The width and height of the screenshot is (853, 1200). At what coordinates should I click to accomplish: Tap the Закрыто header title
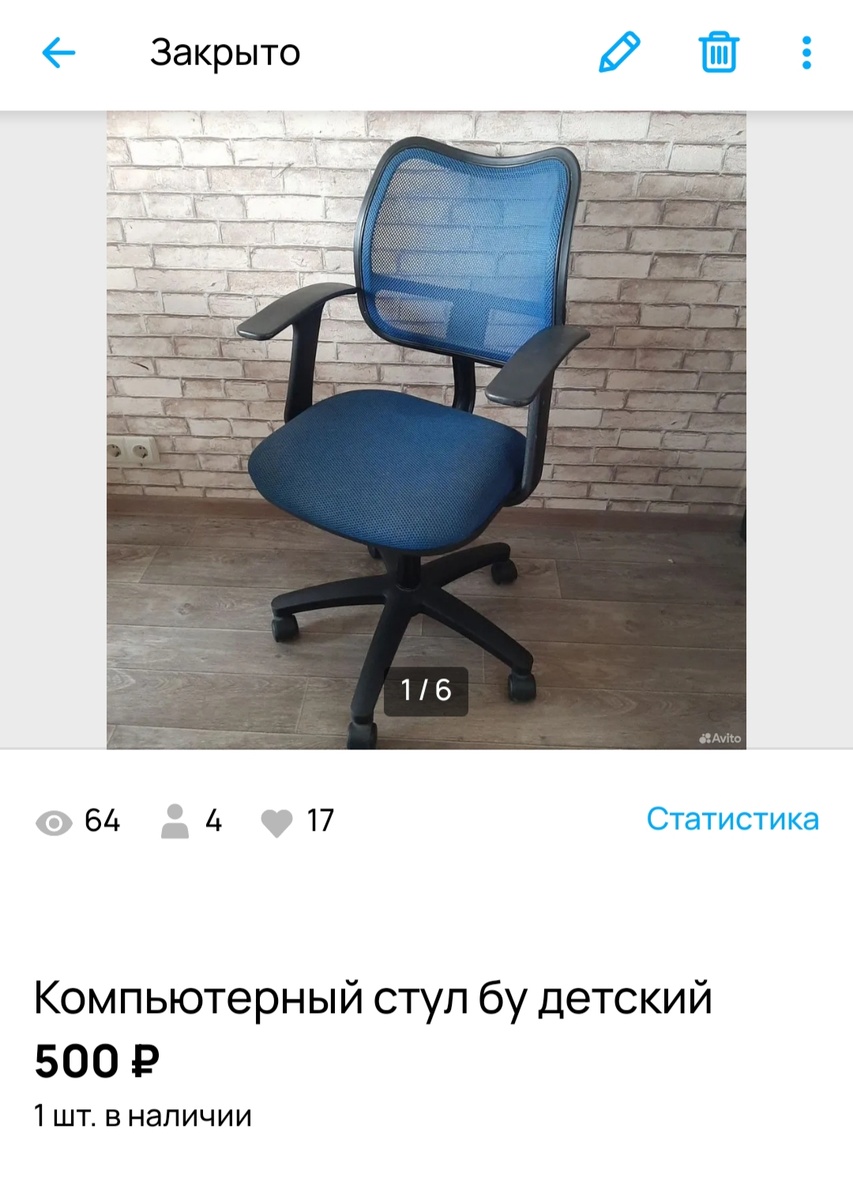224,53
